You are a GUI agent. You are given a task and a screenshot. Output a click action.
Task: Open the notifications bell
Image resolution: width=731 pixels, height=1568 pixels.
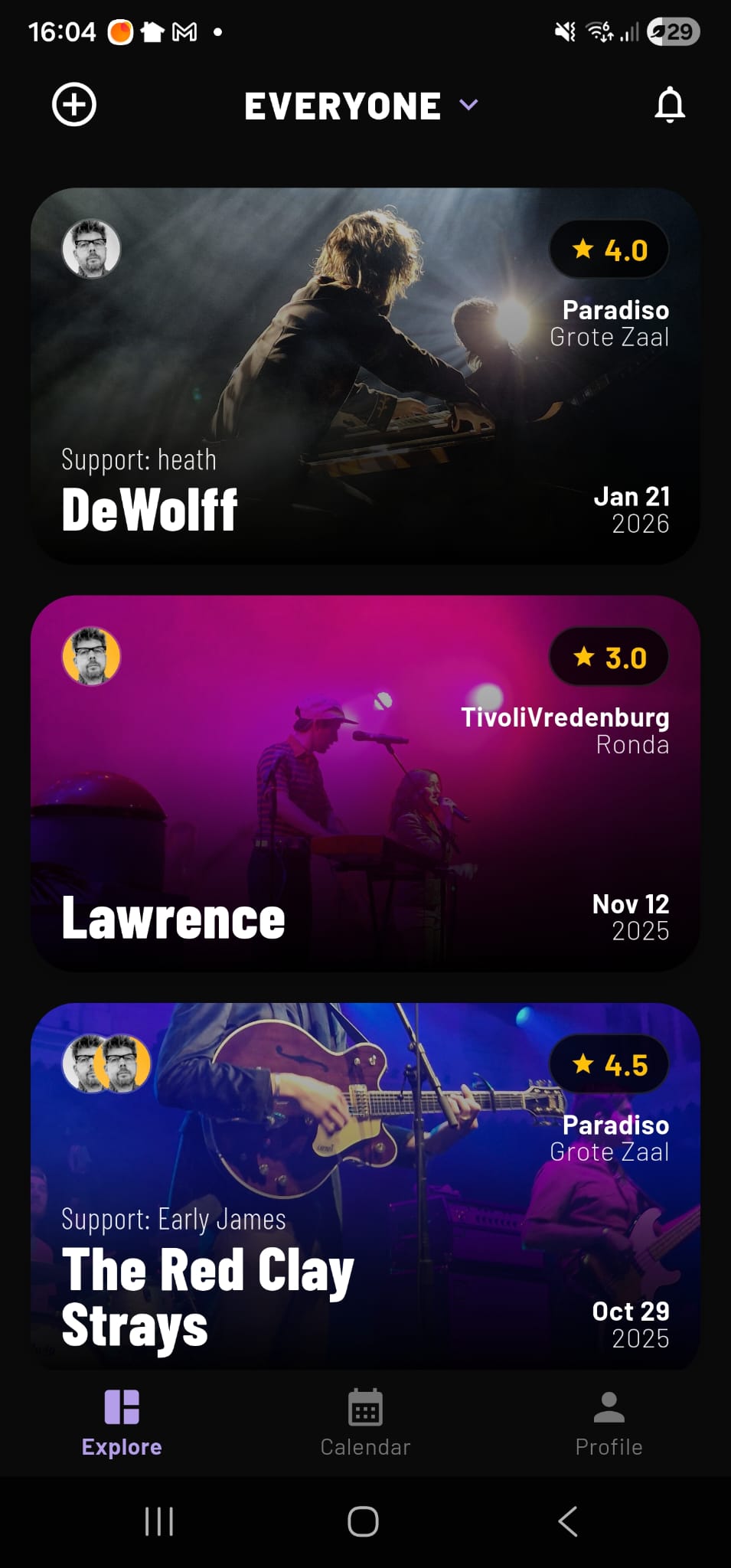pyautogui.click(x=670, y=105)
